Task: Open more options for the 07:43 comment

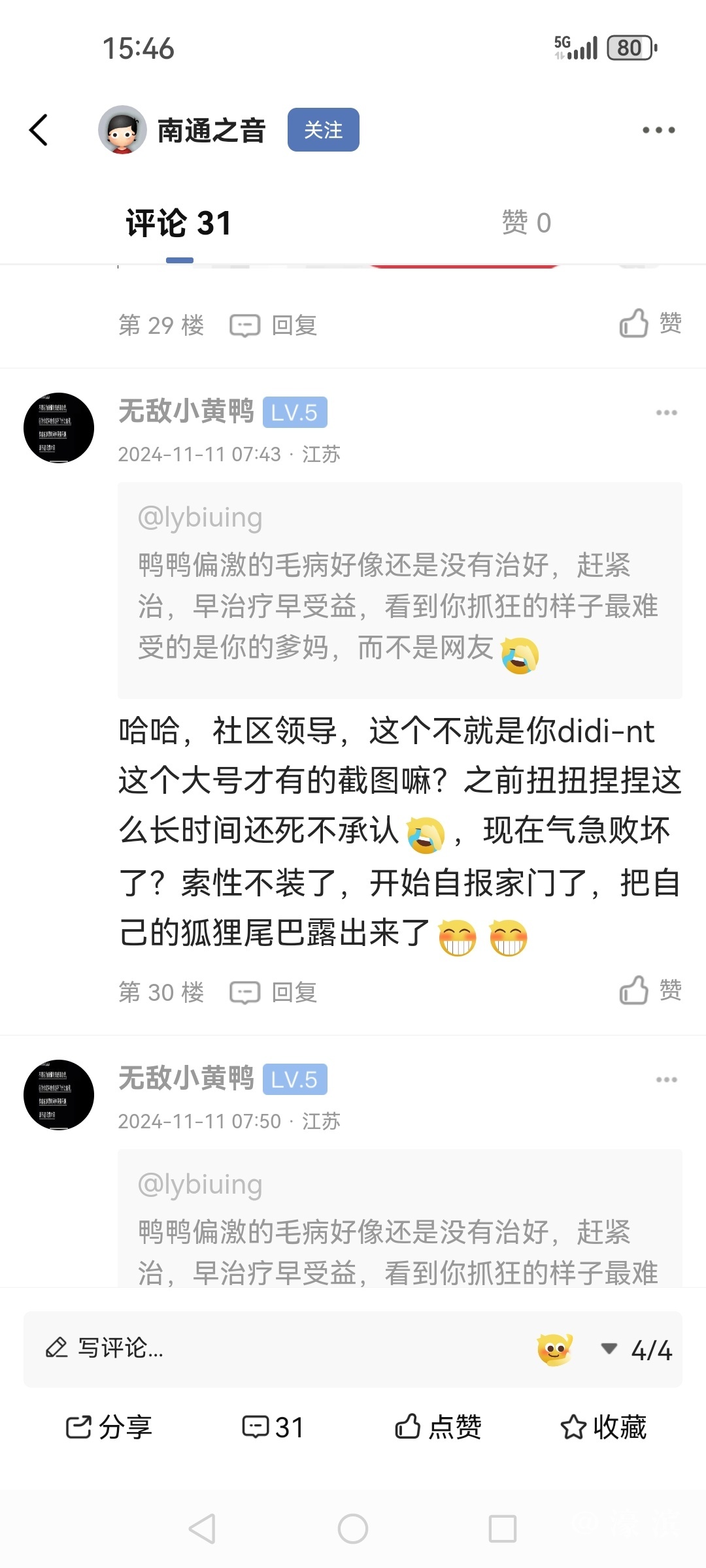Action: point(666,413)
